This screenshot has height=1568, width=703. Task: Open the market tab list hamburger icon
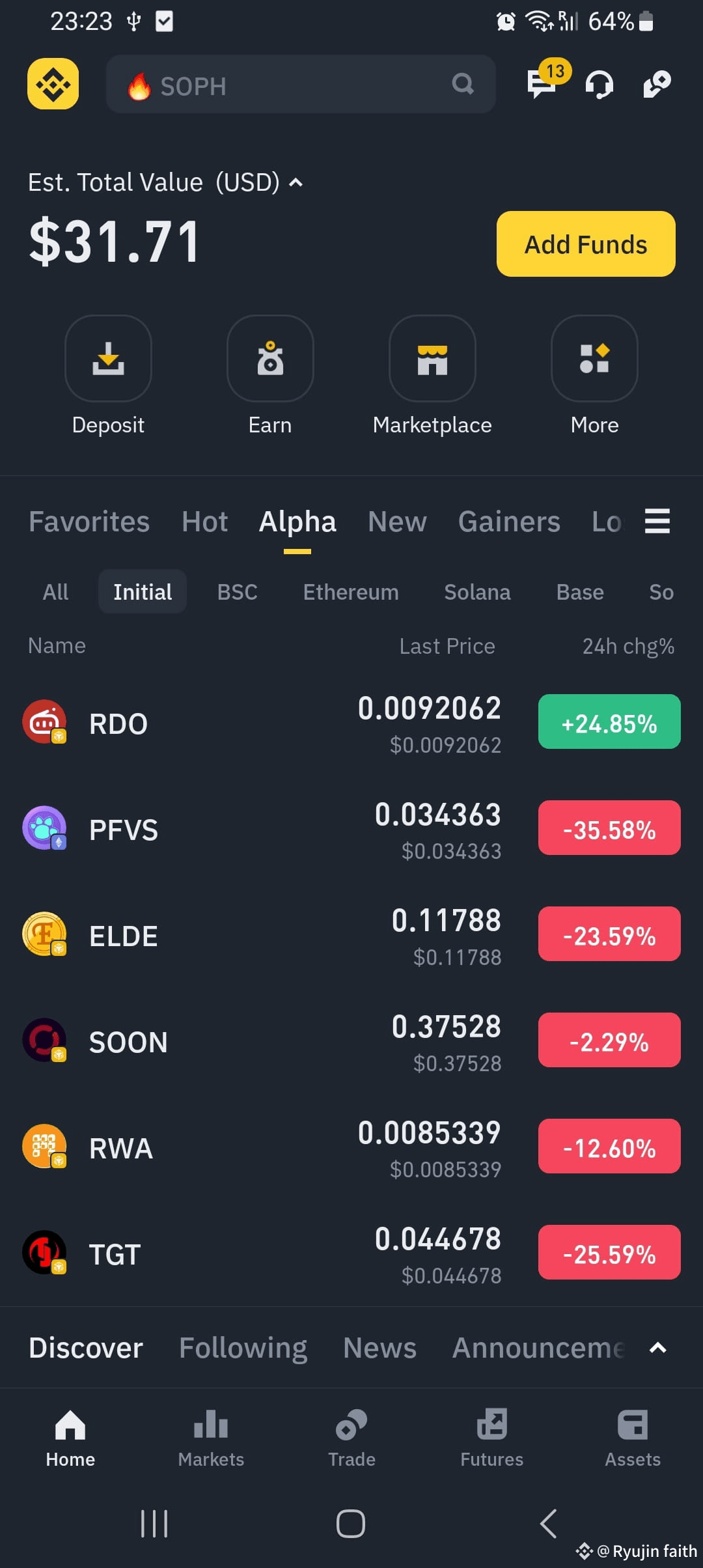pyautogui.click(x=657, y=521)
